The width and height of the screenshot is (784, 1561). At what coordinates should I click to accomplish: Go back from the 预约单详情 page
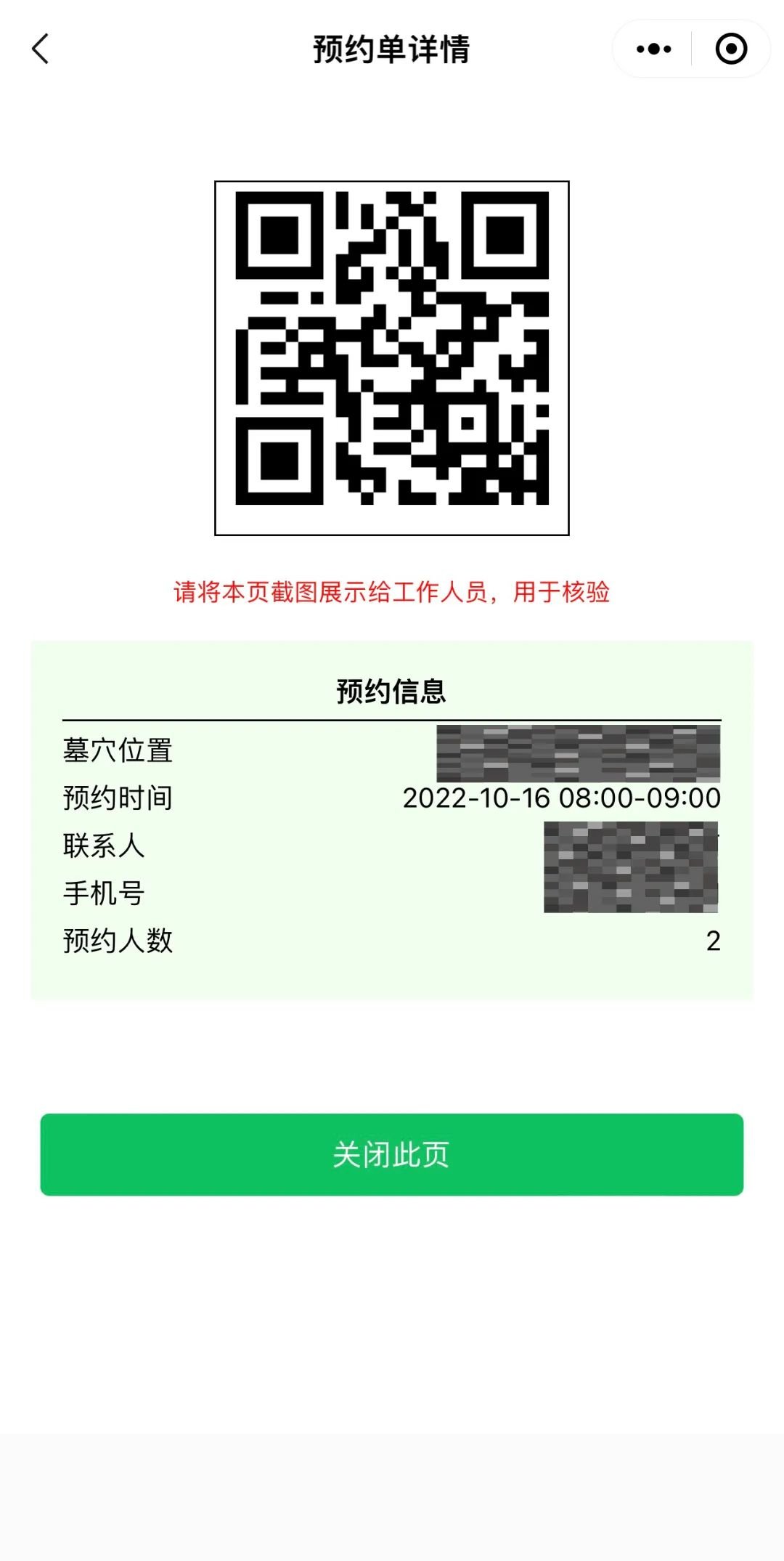[41, 49]
